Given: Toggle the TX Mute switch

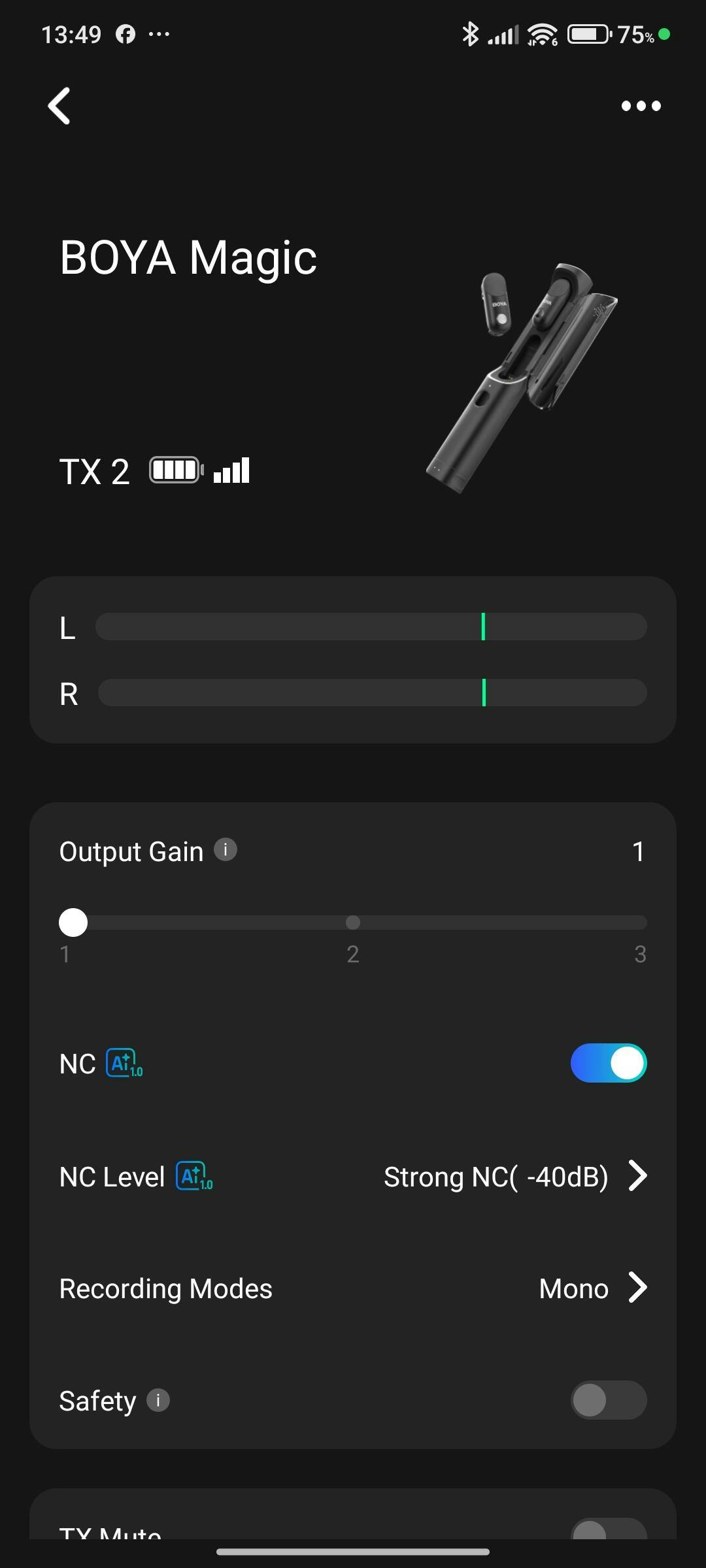Looking at the screenshot, I should point(609,1529).
